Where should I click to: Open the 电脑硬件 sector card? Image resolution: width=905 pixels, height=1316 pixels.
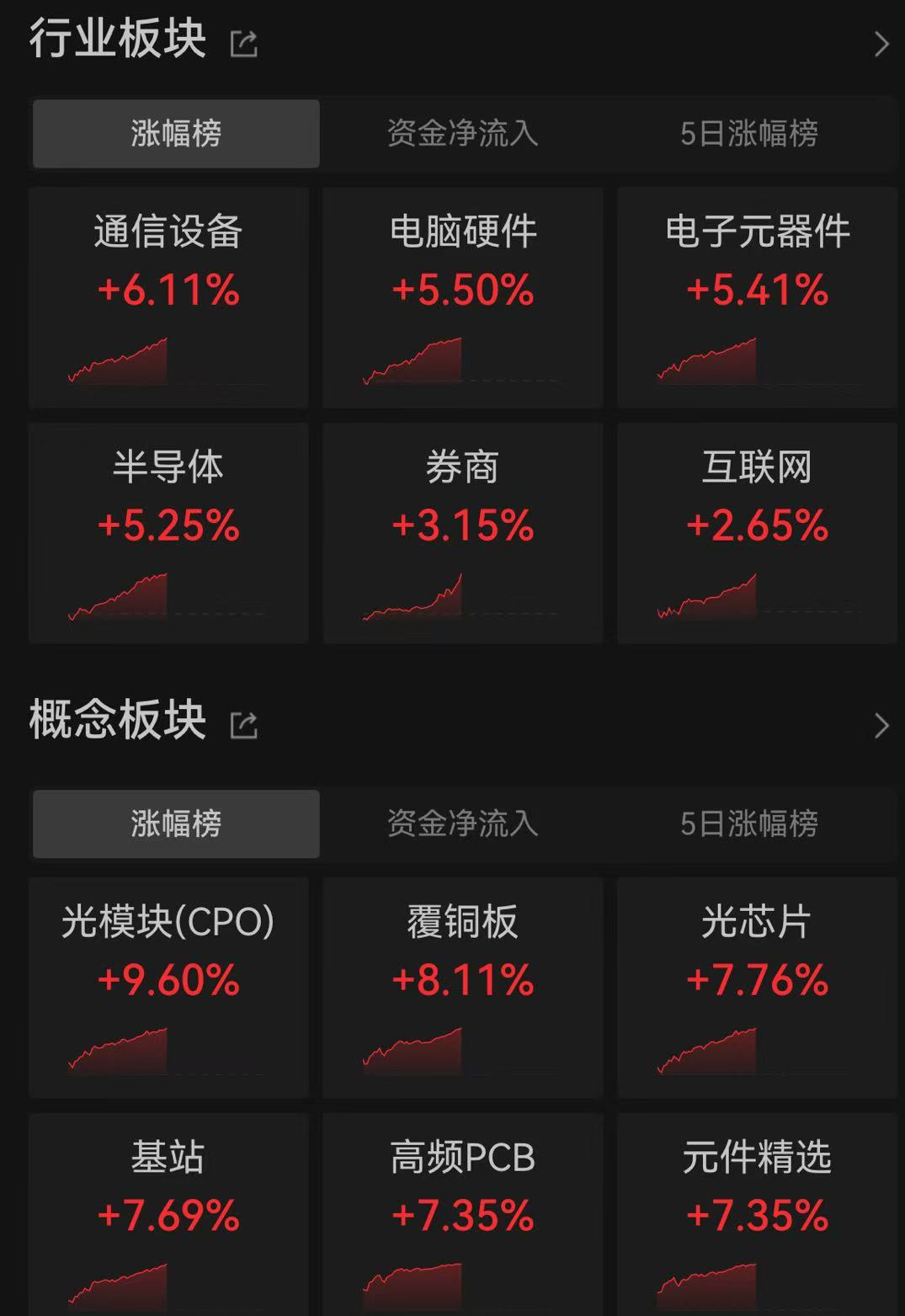pyautogui.click(x=463, y=297)
